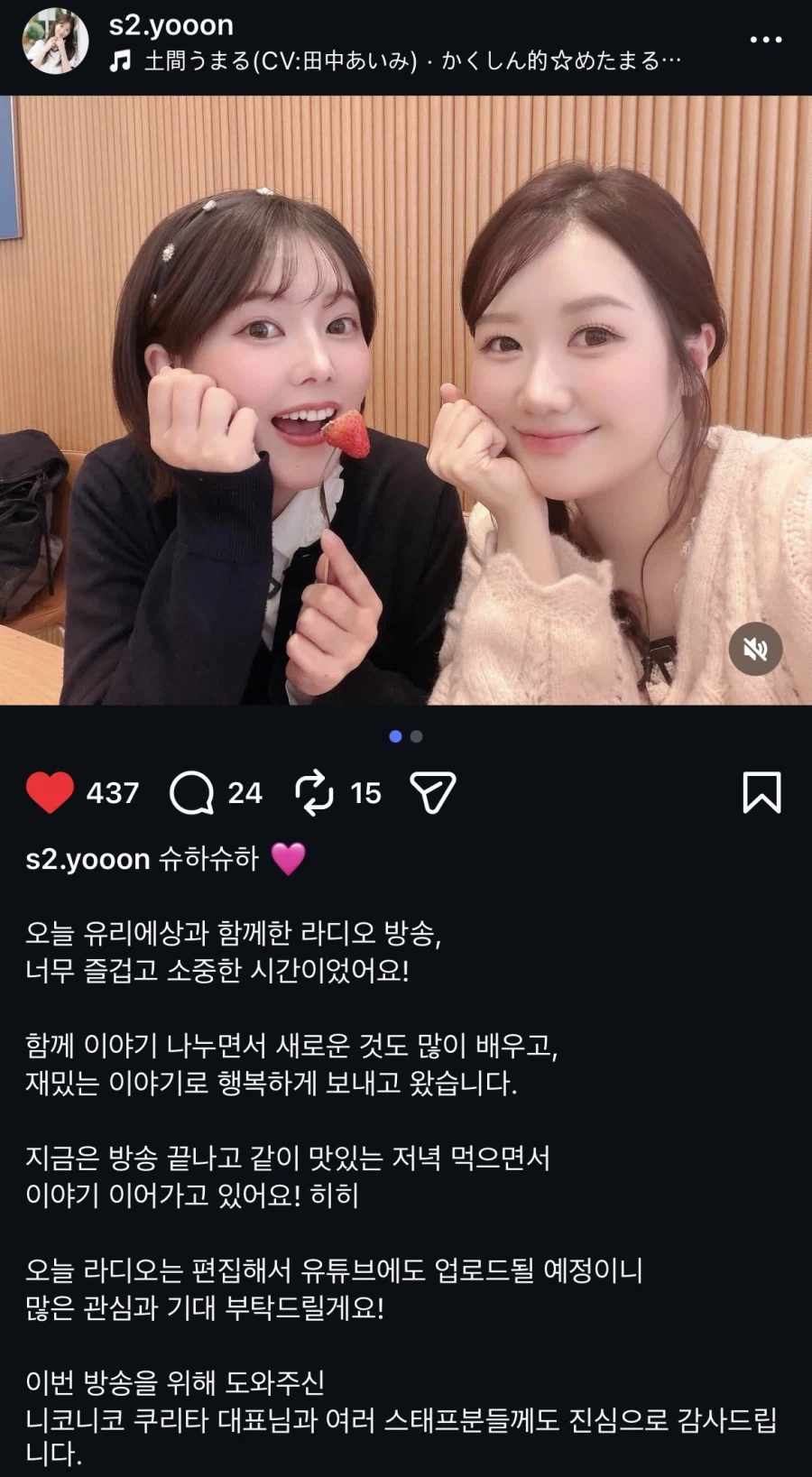
Task: Save the post with the bookmark icon
Action: tap(762, 790)
